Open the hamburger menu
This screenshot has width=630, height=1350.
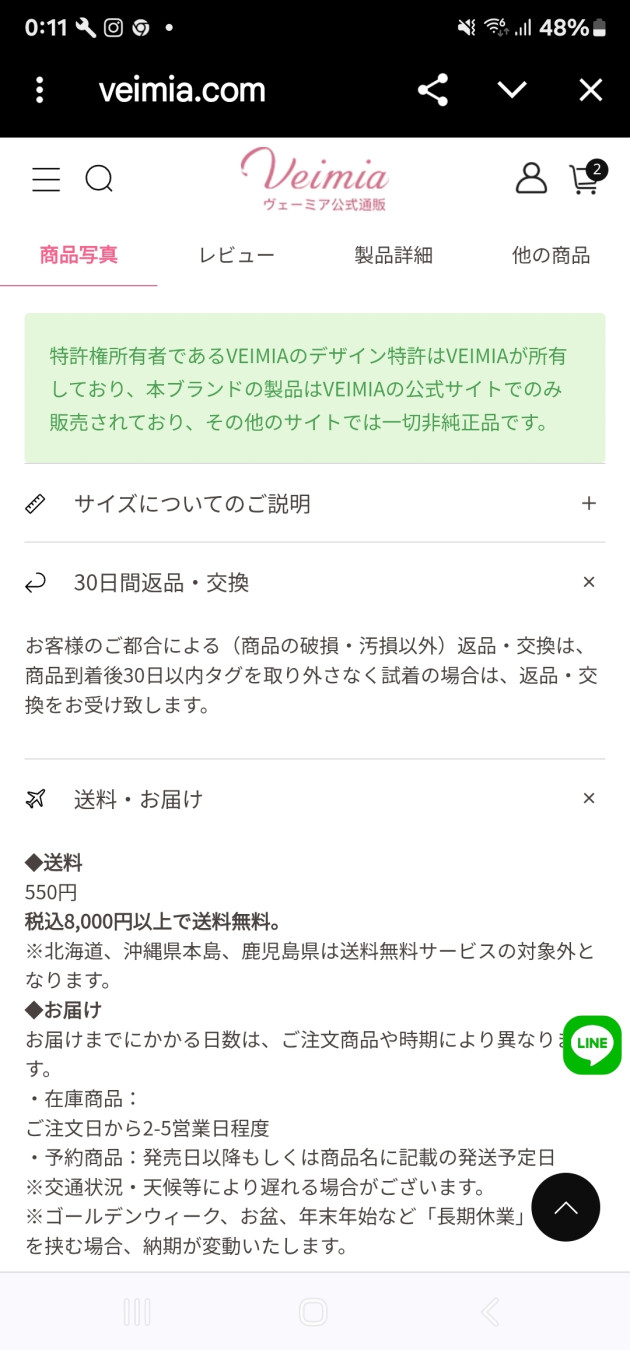click(x=46, y=179)
